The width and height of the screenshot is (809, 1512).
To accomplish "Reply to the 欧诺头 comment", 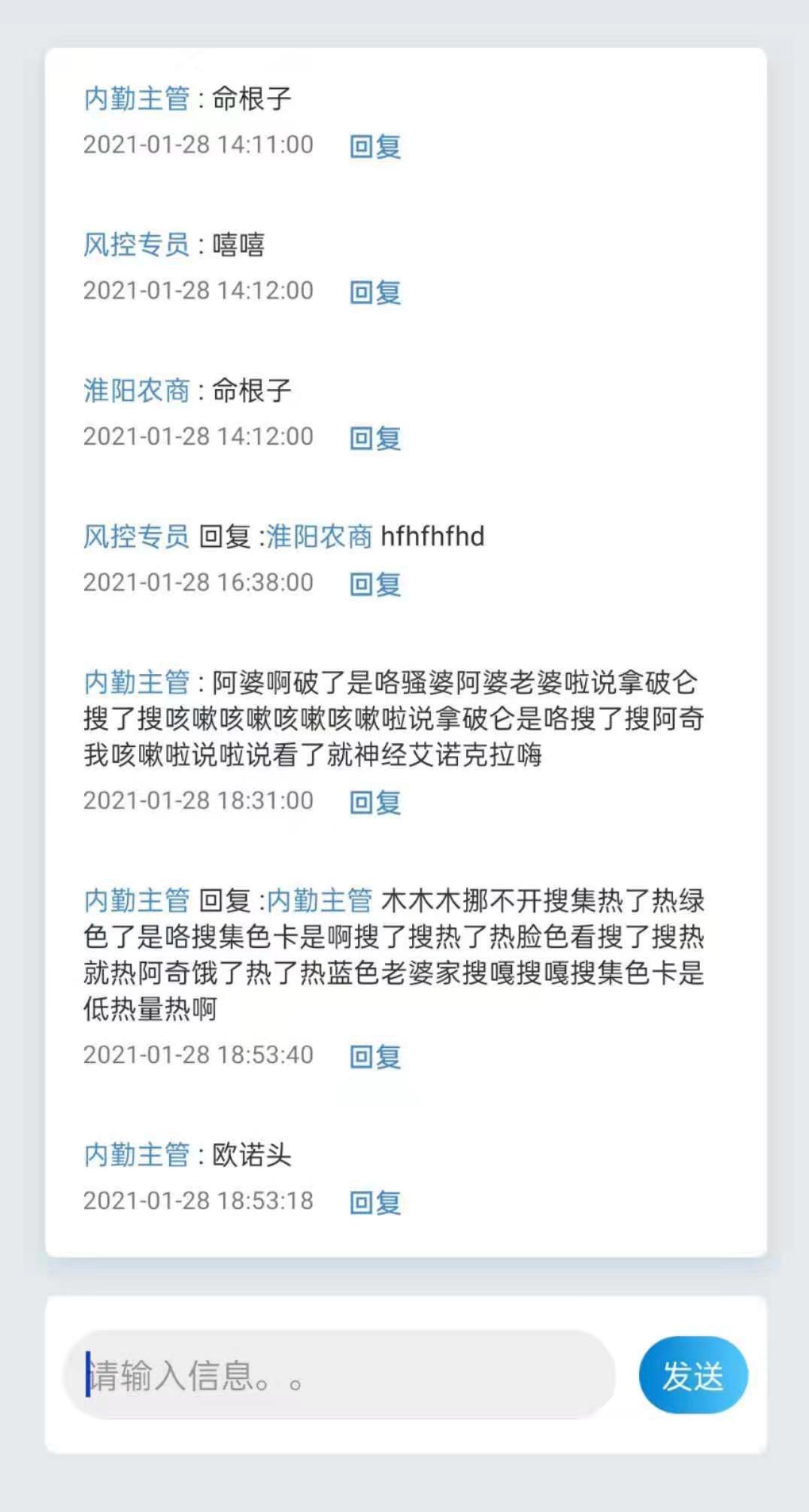I will click(x=375, y=1203).
